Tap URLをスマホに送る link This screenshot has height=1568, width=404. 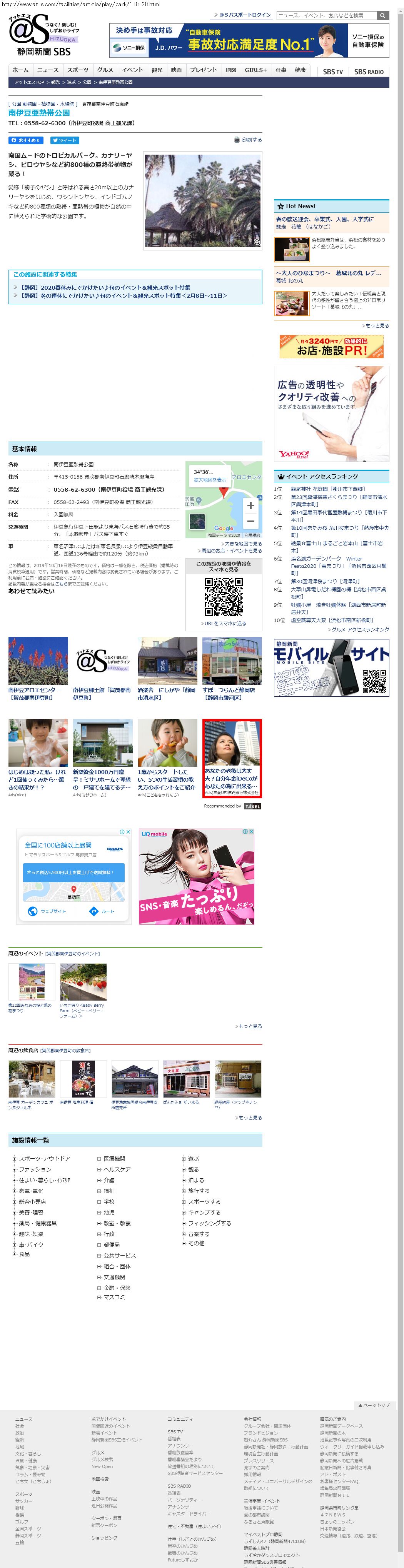click(x=225, y=623)
